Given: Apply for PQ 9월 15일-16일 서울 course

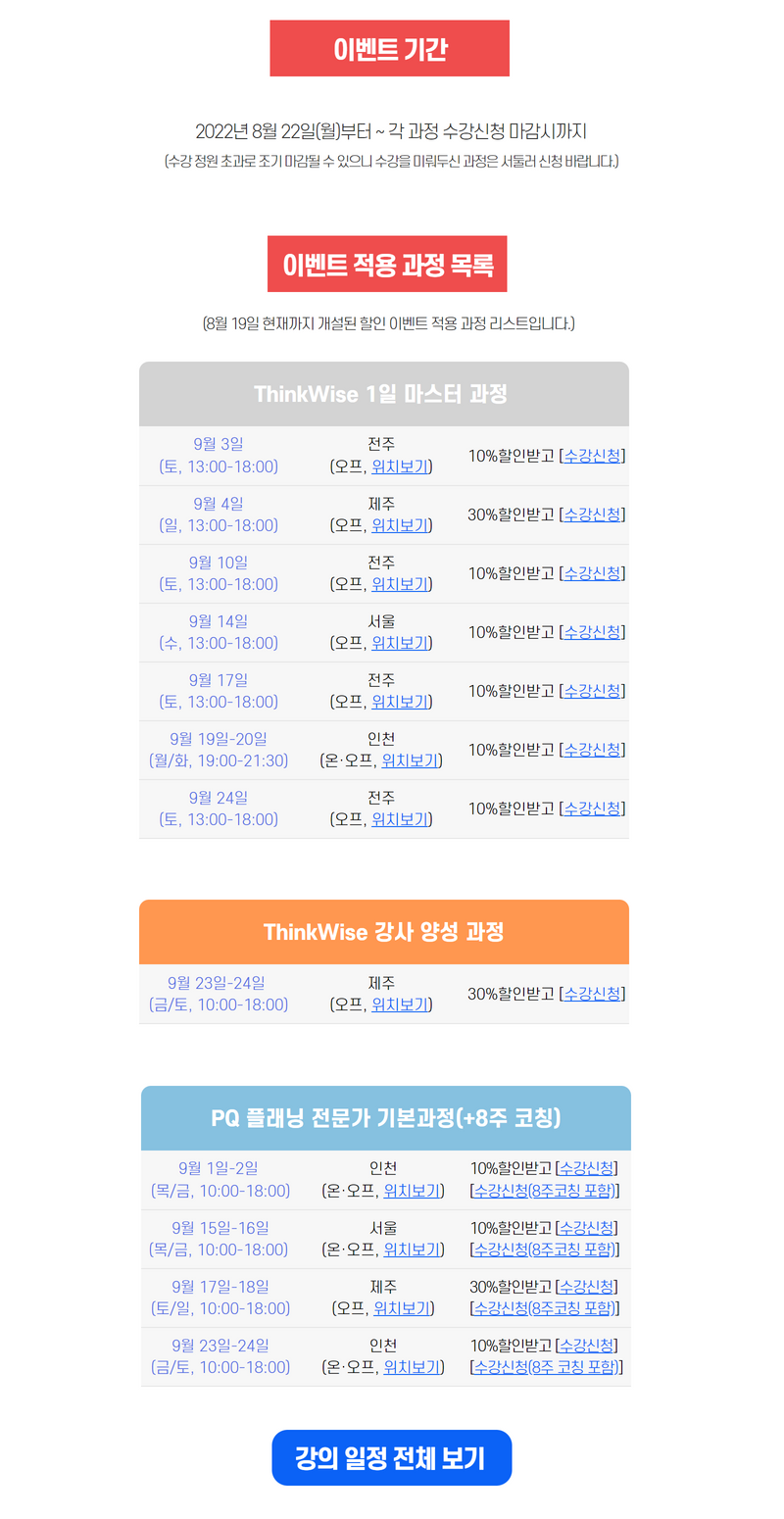Looking at the screenshot, I should pos(586,1228).
